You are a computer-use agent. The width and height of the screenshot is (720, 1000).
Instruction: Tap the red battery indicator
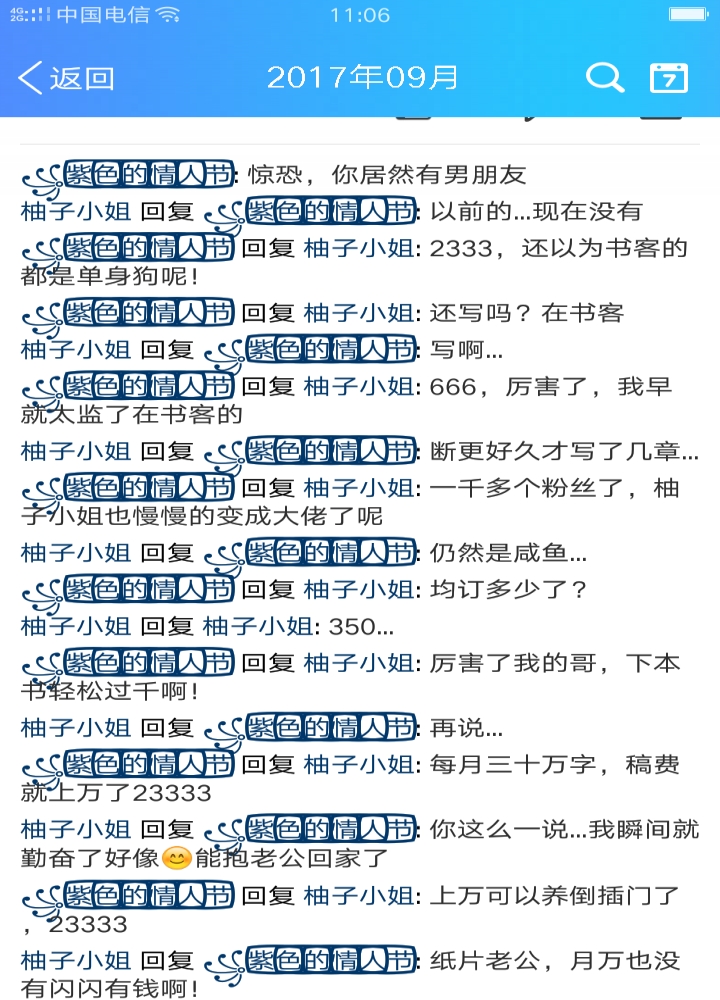[690, 13]
